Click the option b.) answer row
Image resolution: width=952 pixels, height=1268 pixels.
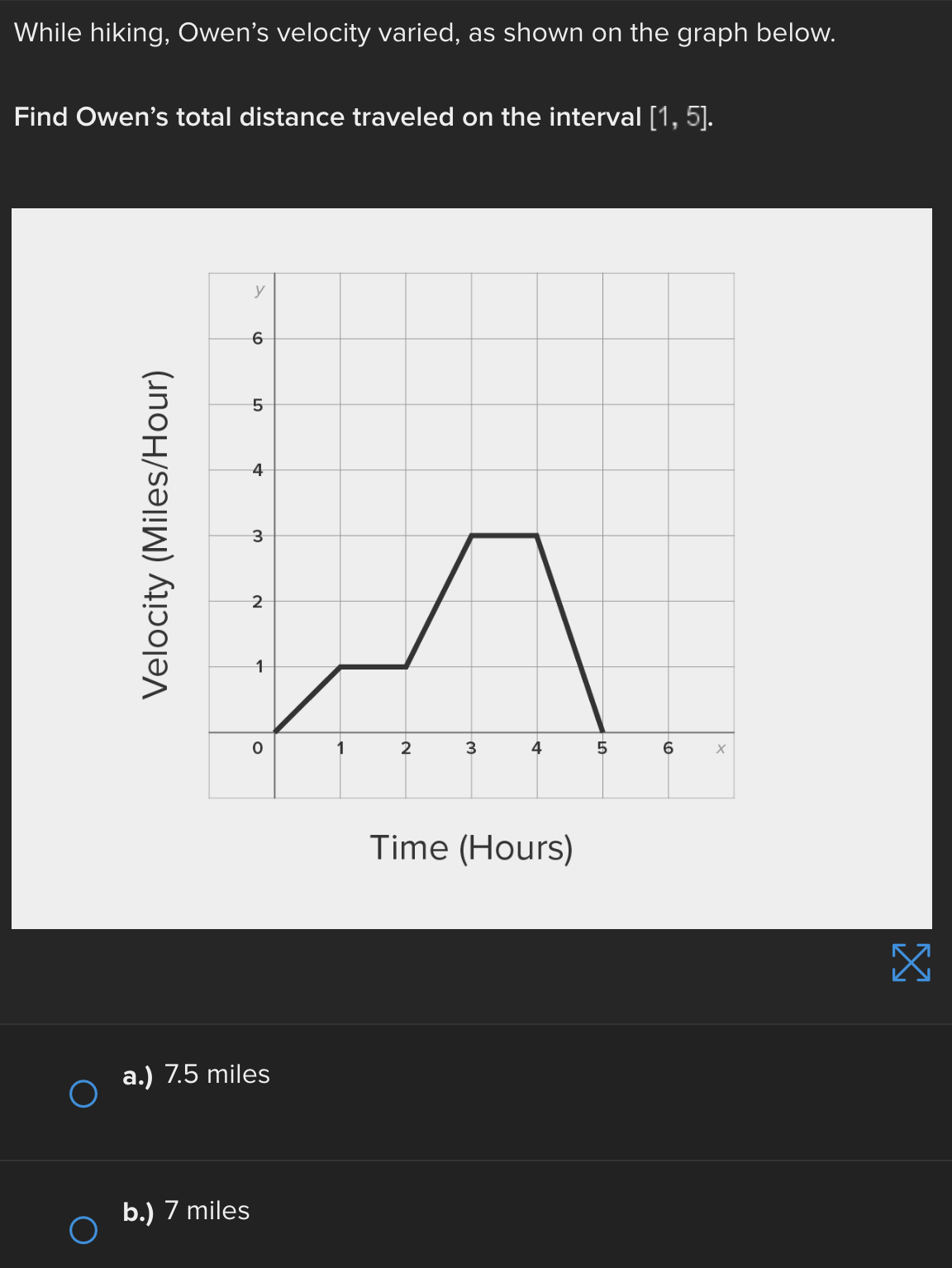pos(476,1223)
